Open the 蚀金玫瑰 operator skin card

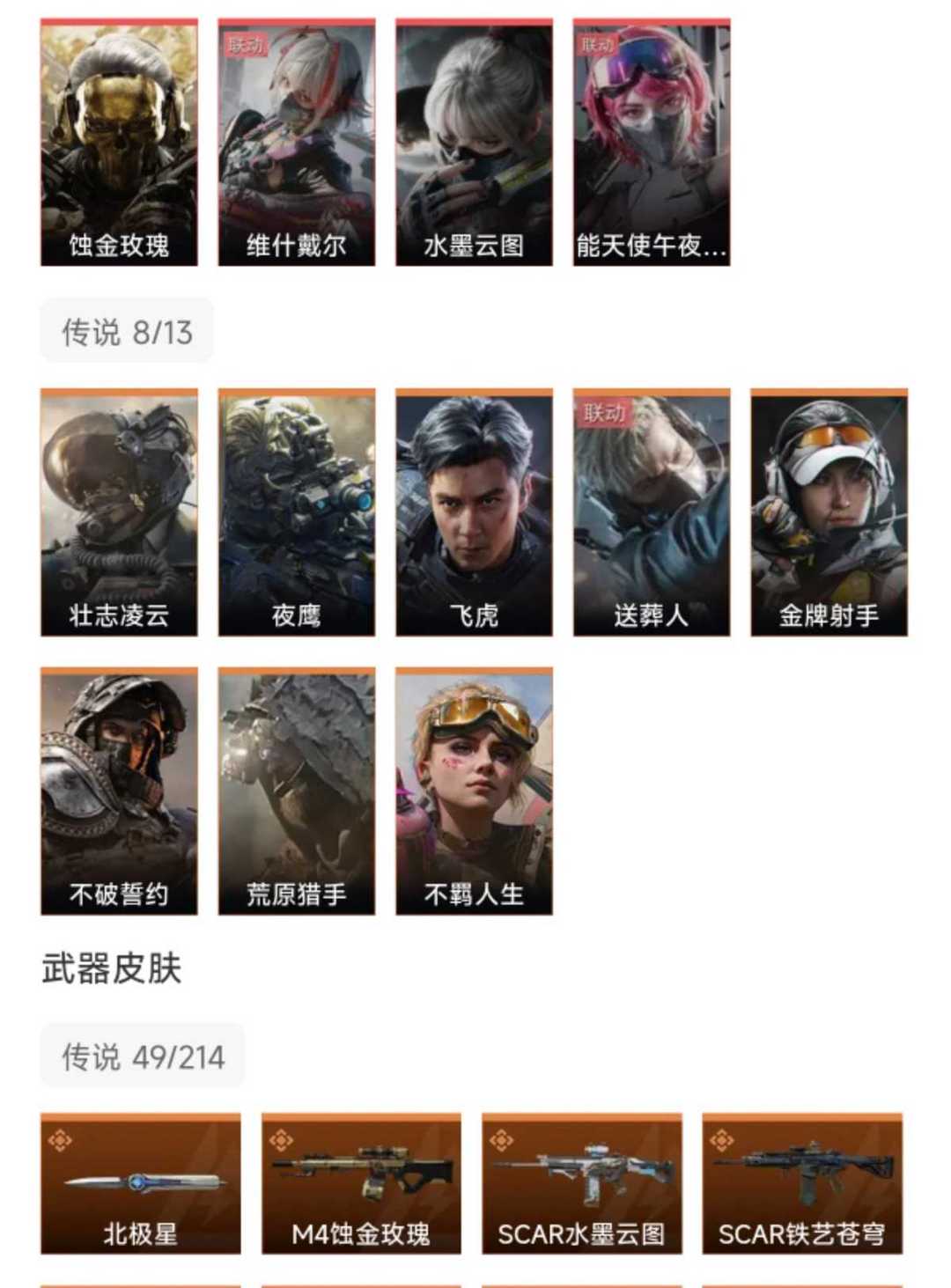119,143
